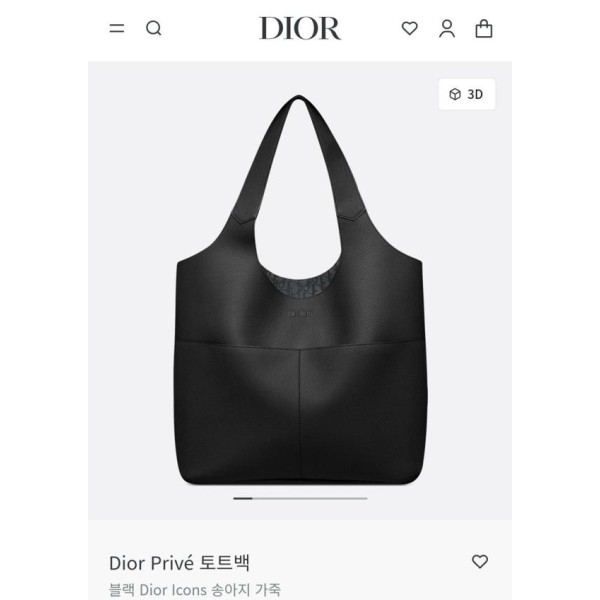Open the wishlist heart in header
600x600 pixels.
(409, 29)
